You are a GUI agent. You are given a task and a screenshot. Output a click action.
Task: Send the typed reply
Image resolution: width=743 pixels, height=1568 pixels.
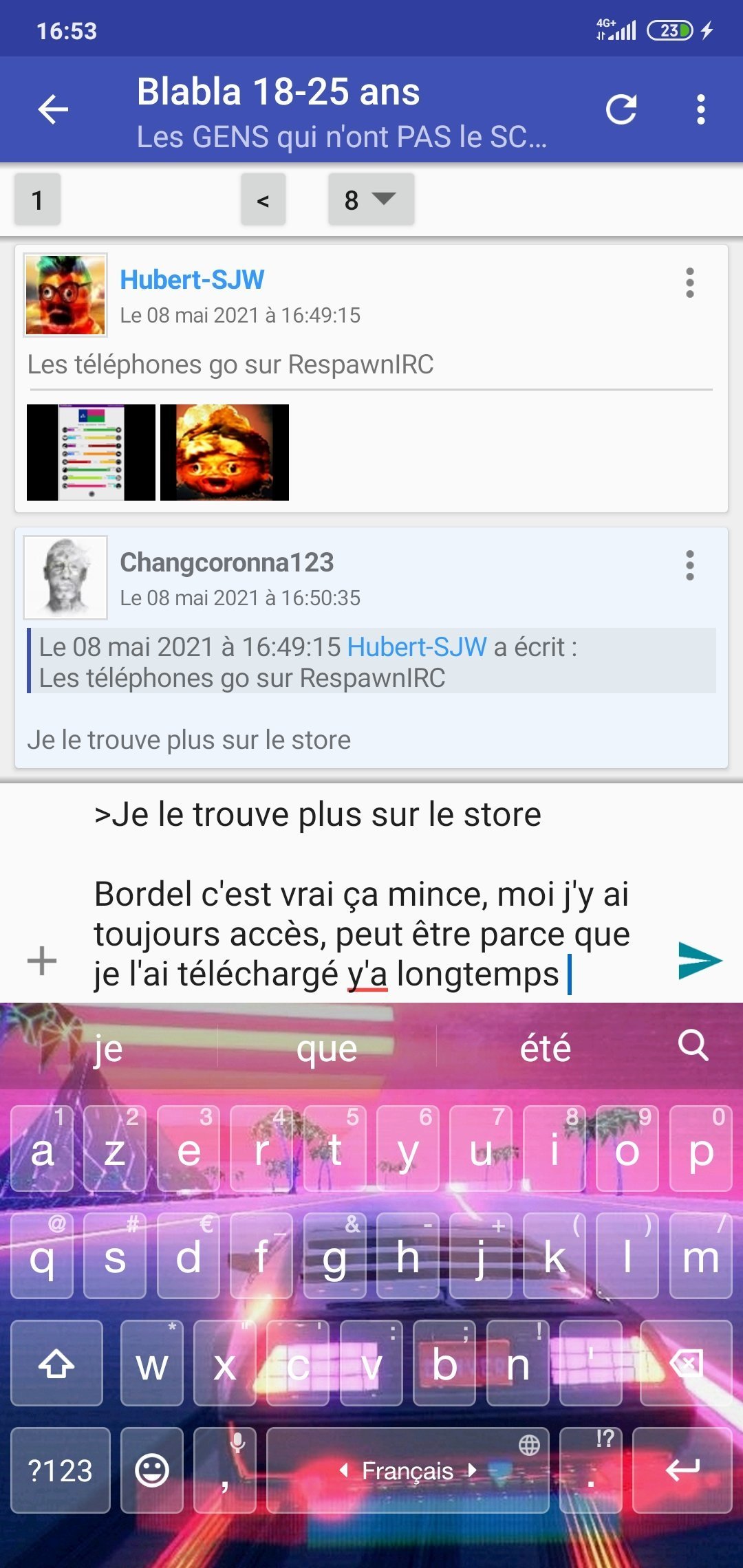tap(699, 961)
